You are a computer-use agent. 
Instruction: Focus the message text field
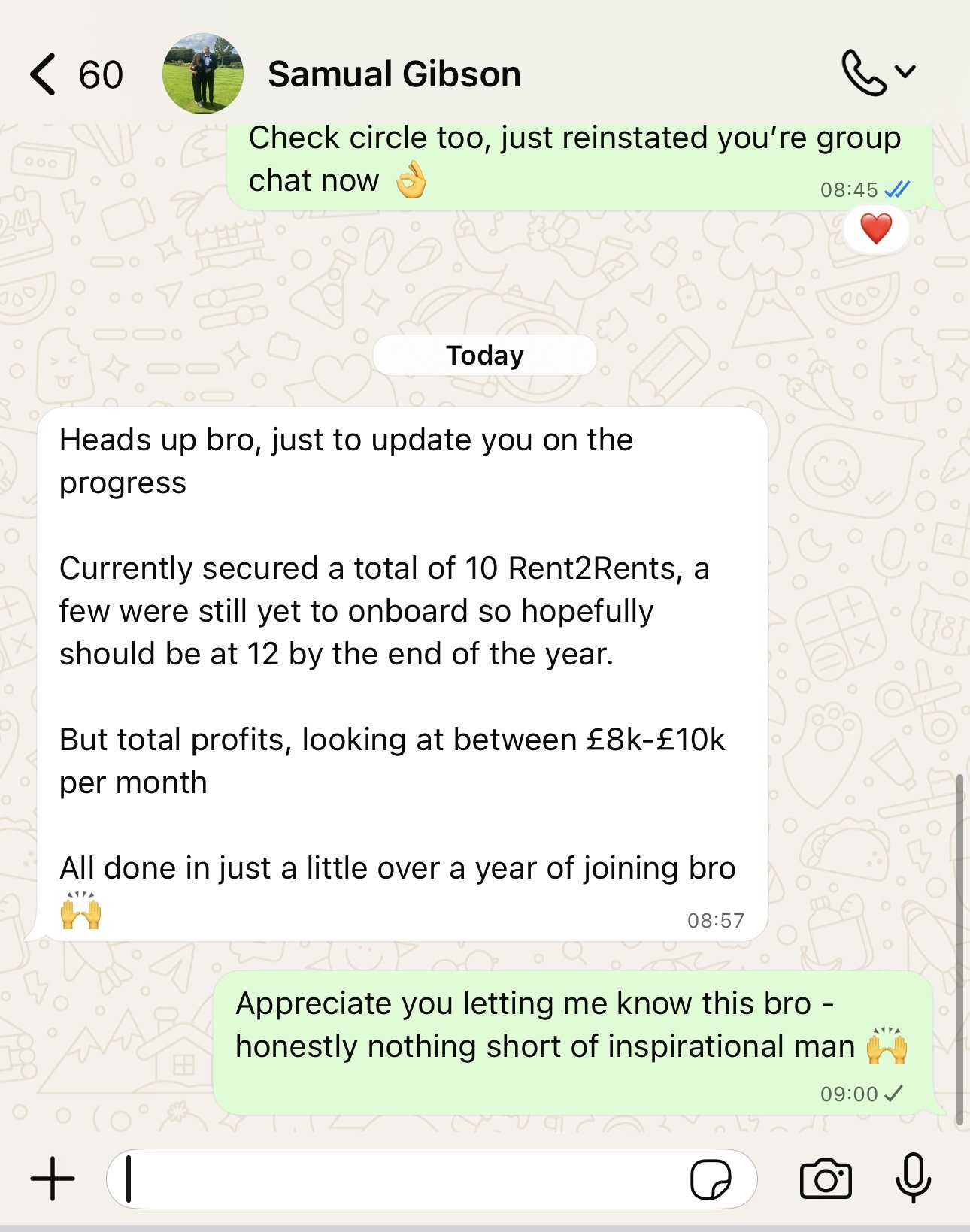coord(399,1179)
